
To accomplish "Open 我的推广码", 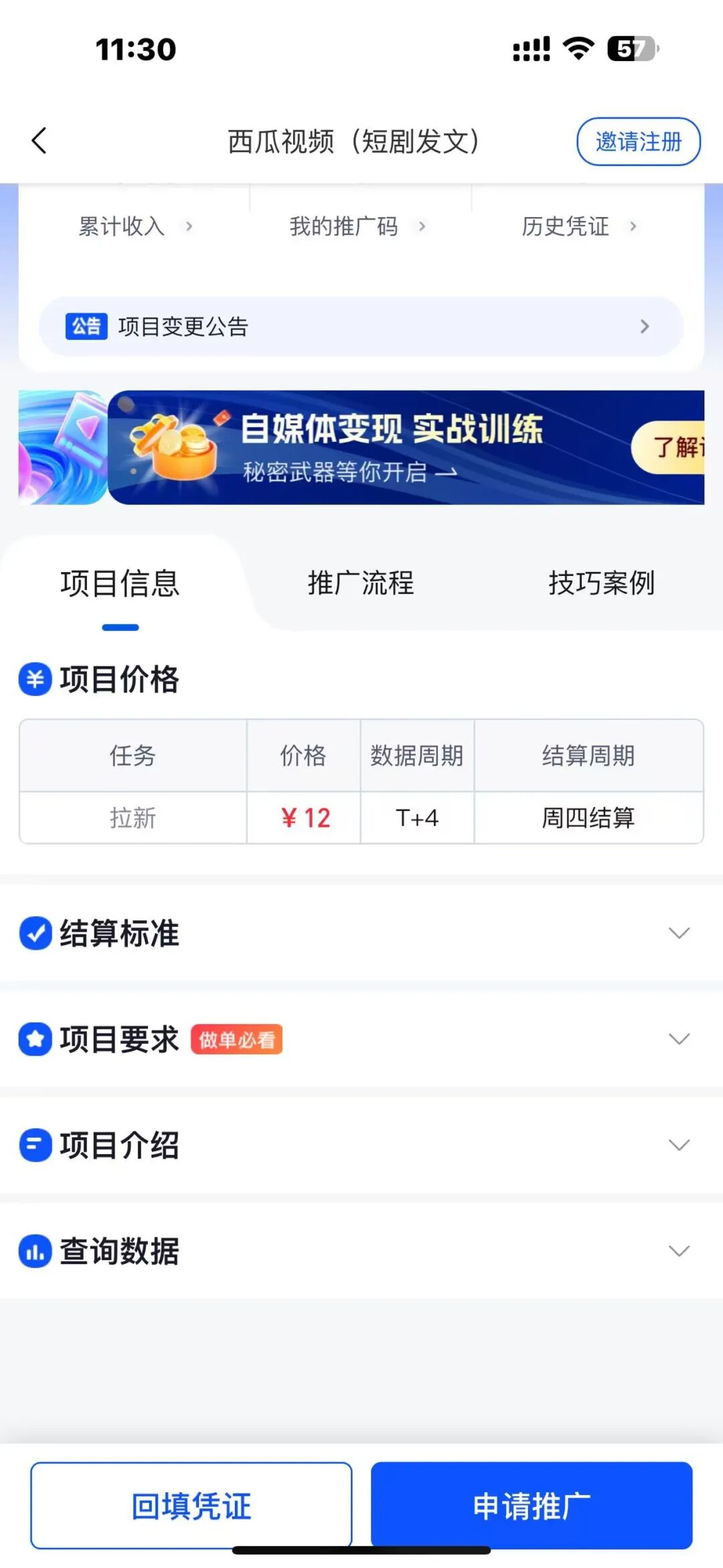I will pos(357,226).
